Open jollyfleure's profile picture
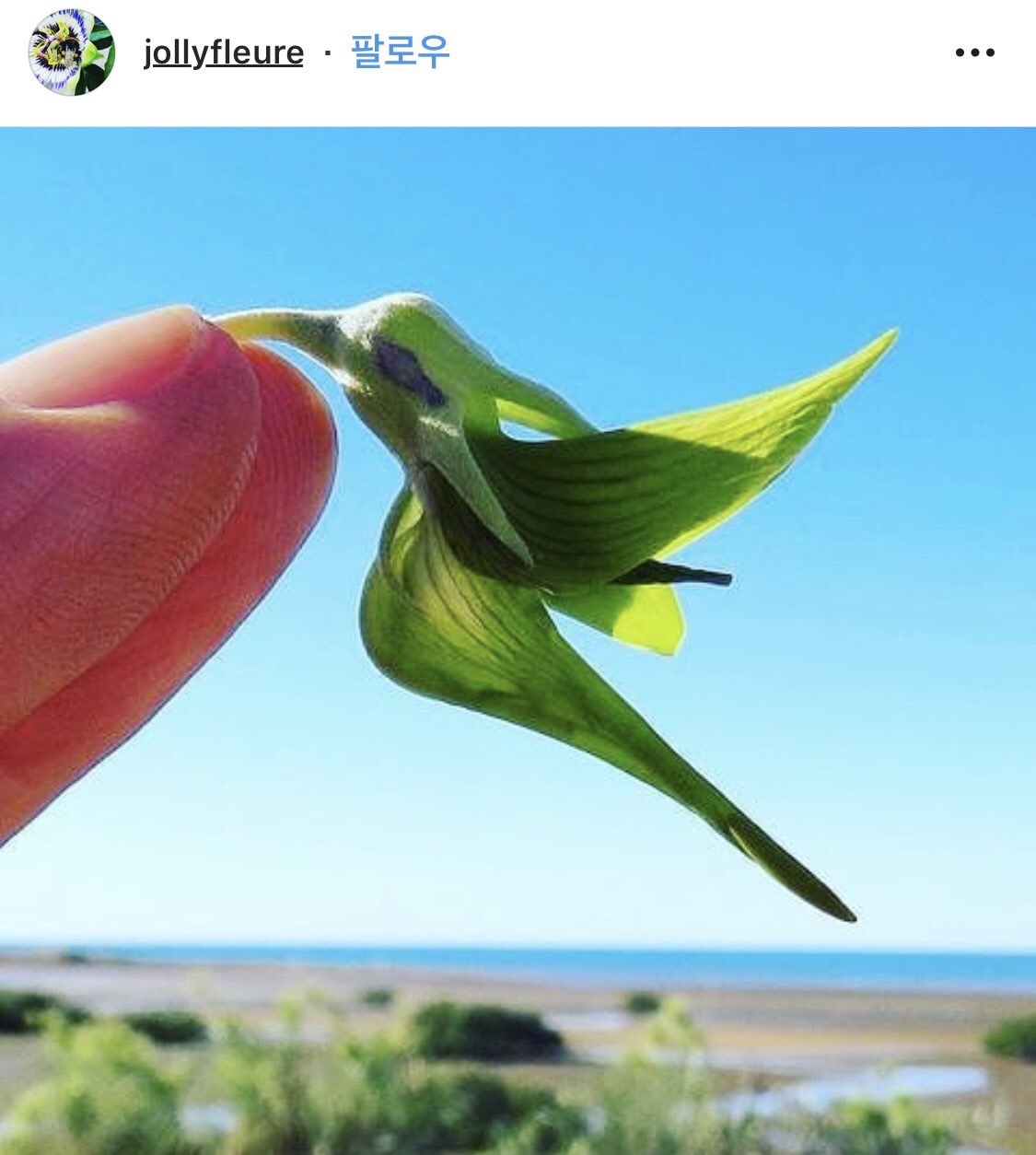This screenshot has height=1155, width=1036. 71,52
